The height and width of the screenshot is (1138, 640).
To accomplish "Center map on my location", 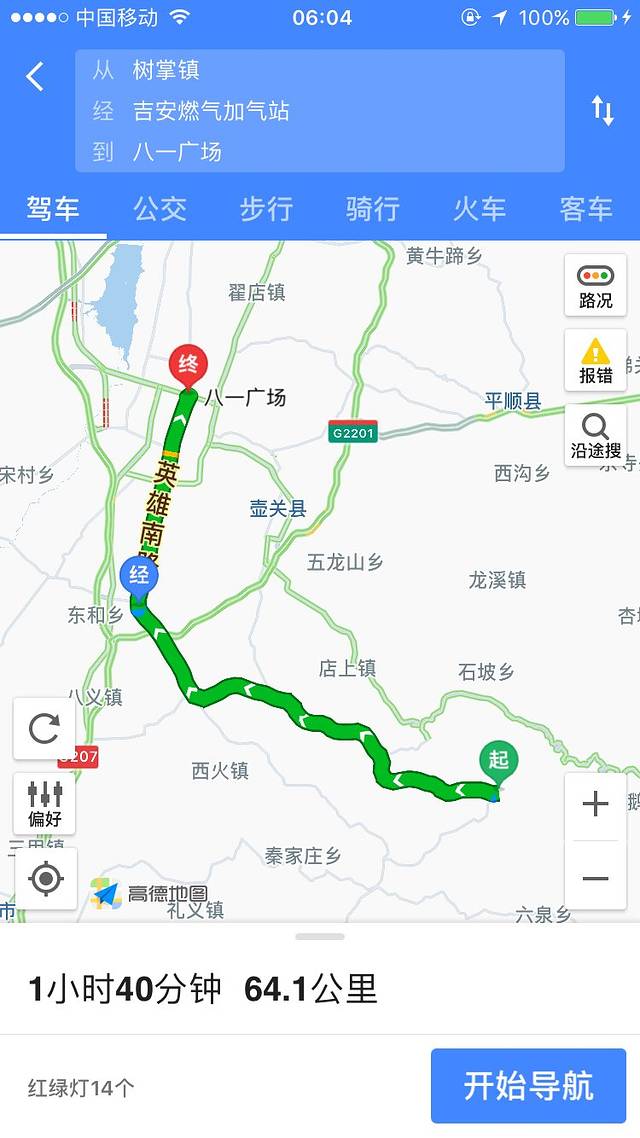I will [45, 879].
